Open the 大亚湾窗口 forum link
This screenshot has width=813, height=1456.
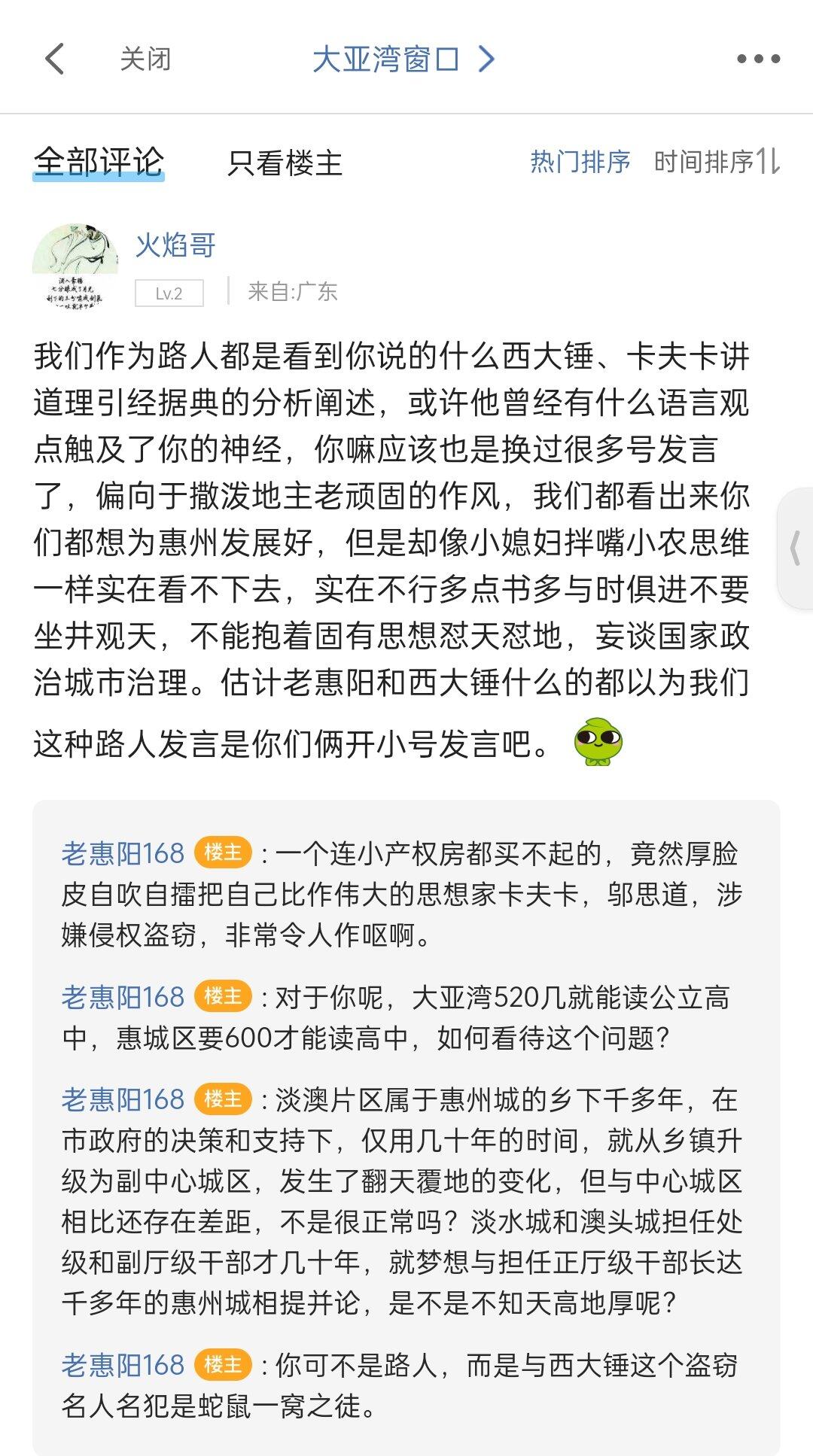pos(402,59)
